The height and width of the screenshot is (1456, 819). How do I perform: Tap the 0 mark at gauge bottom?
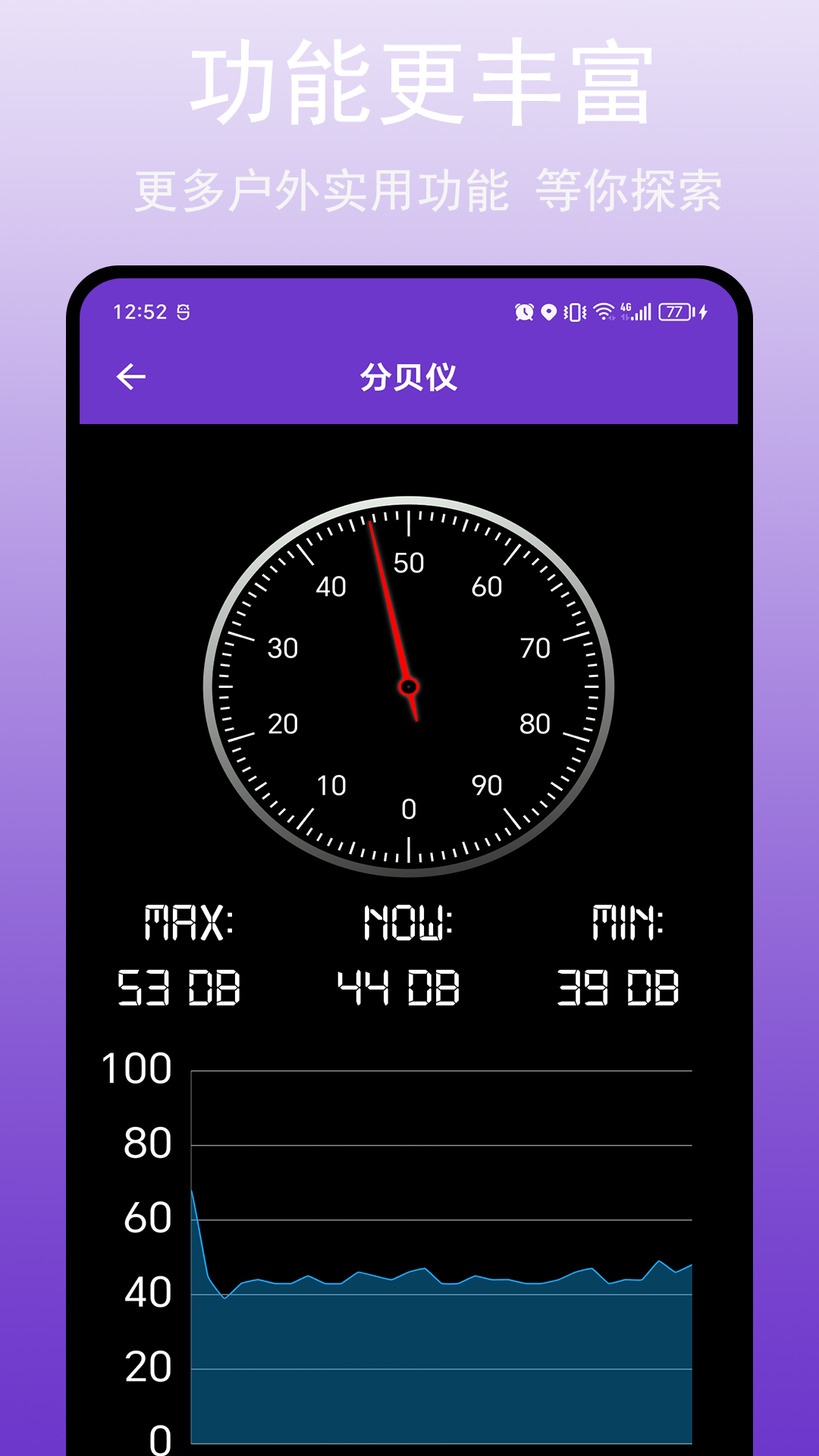click(x=410, y=810)
